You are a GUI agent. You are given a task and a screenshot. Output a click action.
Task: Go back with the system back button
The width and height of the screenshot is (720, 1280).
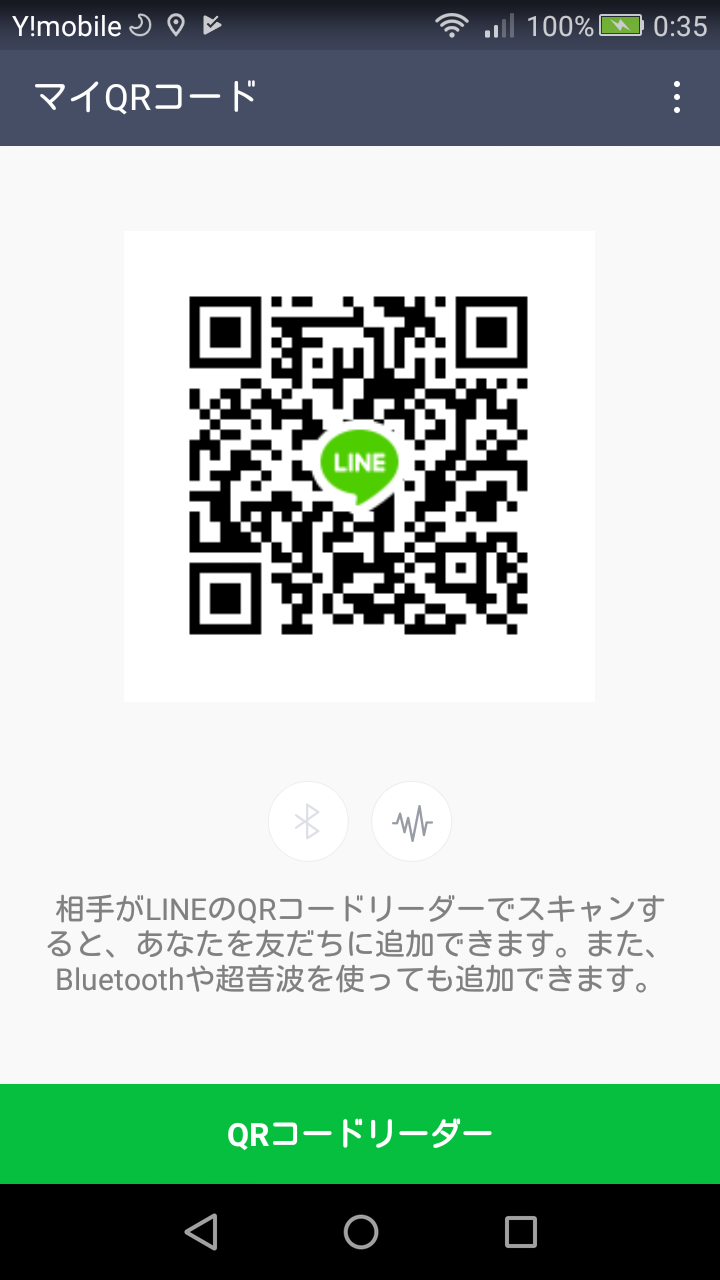201,1232
